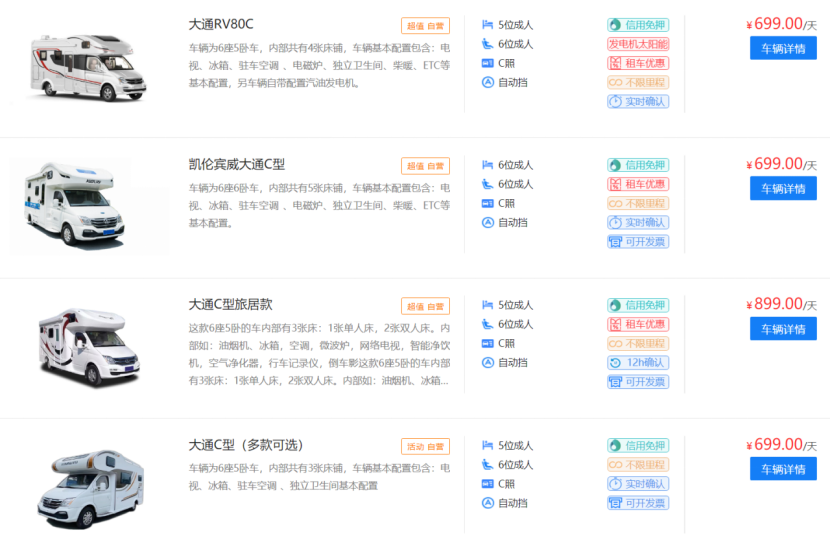Screen dimensions: 831x538
Task: Open 车辆详情 for 大通RV80C
Action: [x=783, y=48]
